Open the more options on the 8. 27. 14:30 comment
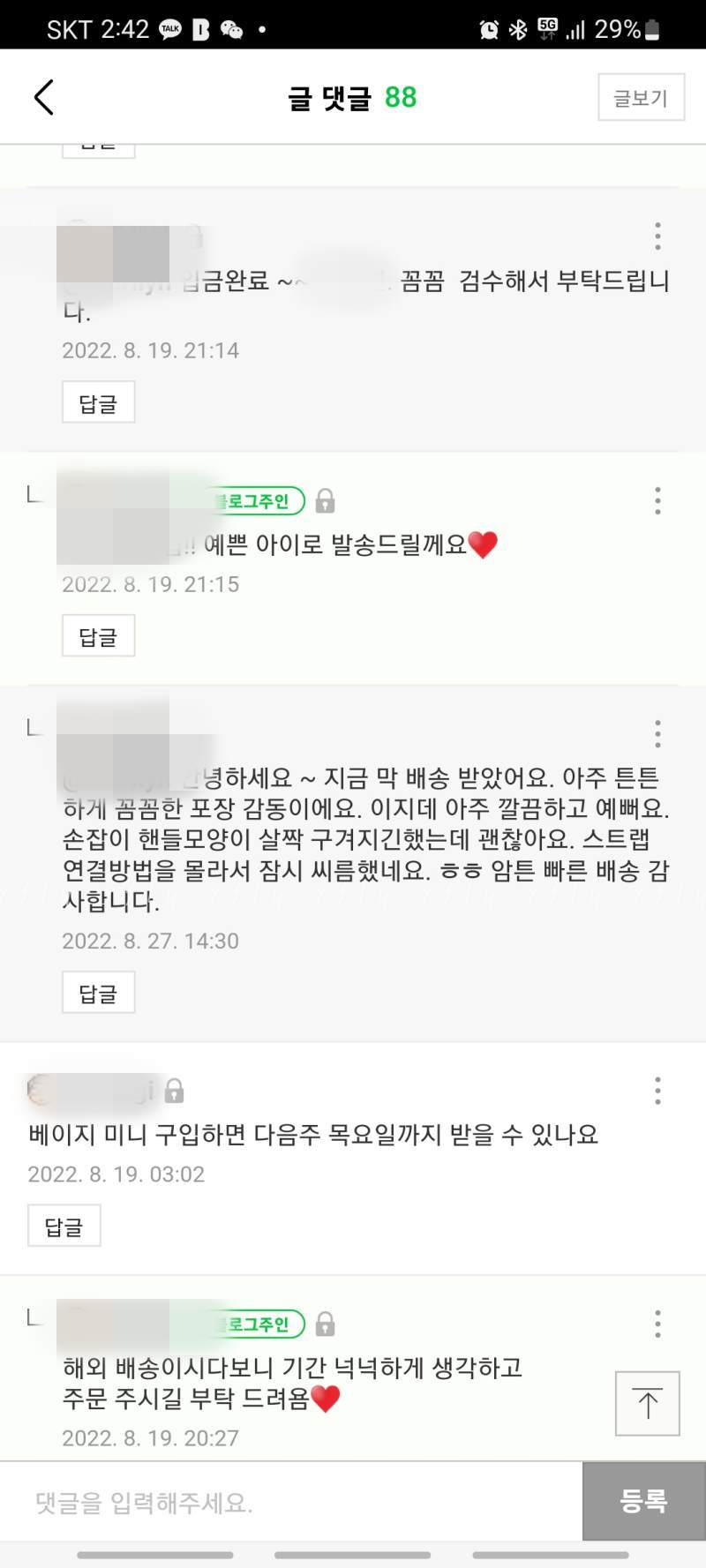Screen dimensions: 706x1568 (657, 733)
